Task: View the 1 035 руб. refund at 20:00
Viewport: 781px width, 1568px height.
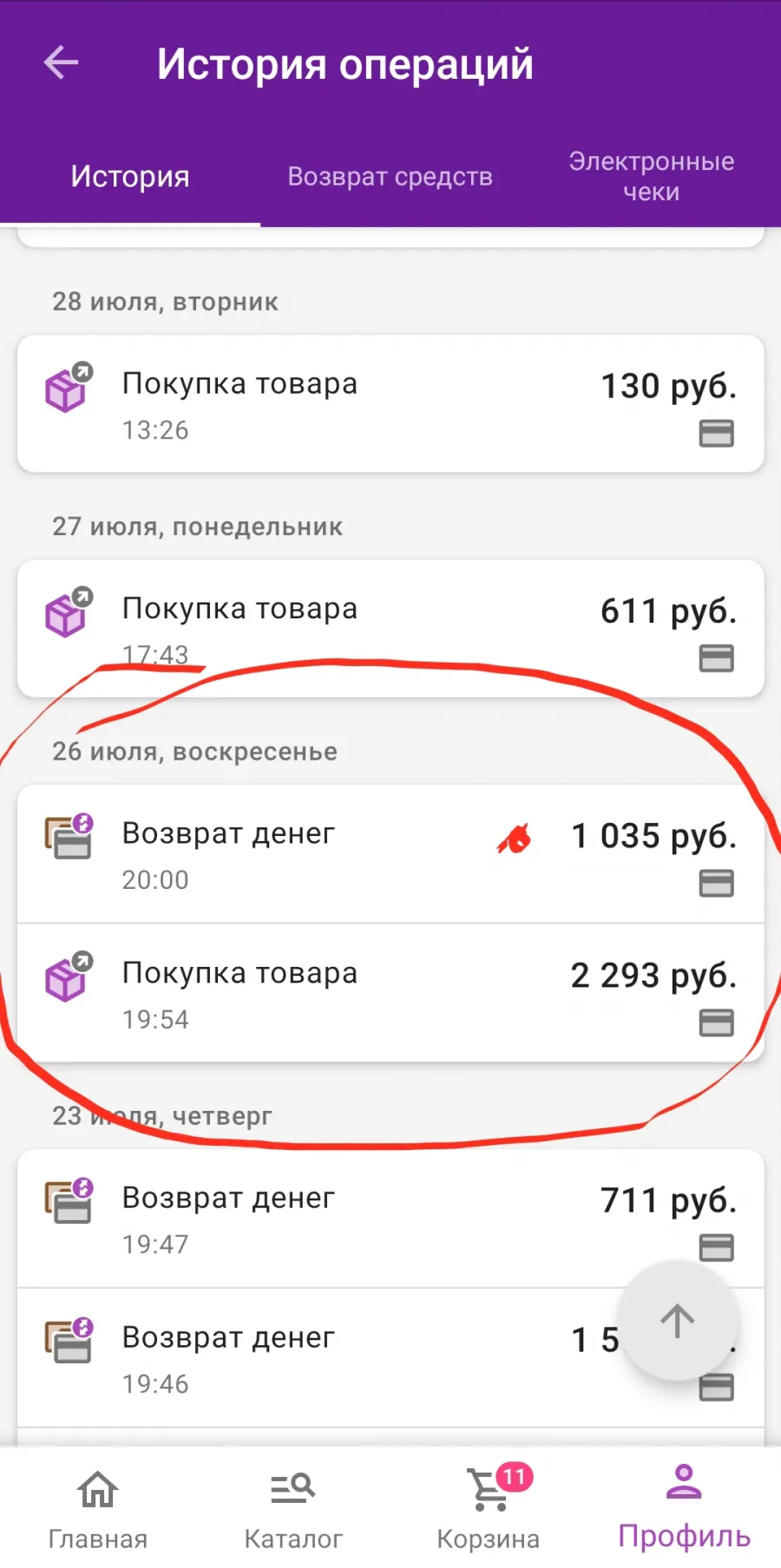Action: click(390, 854)
